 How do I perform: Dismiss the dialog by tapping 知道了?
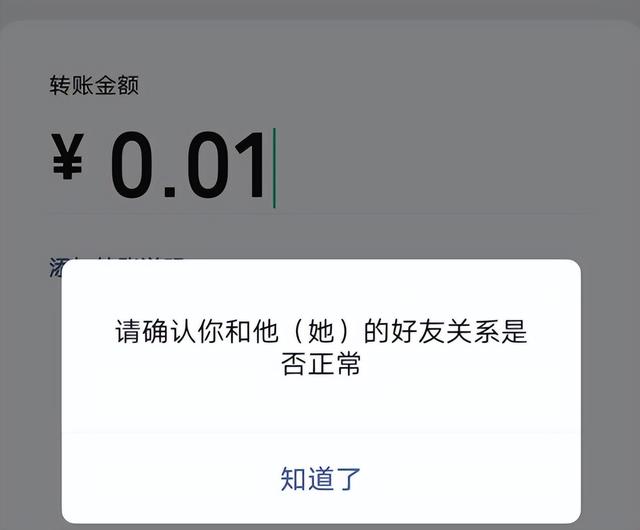tap(321, 479)
